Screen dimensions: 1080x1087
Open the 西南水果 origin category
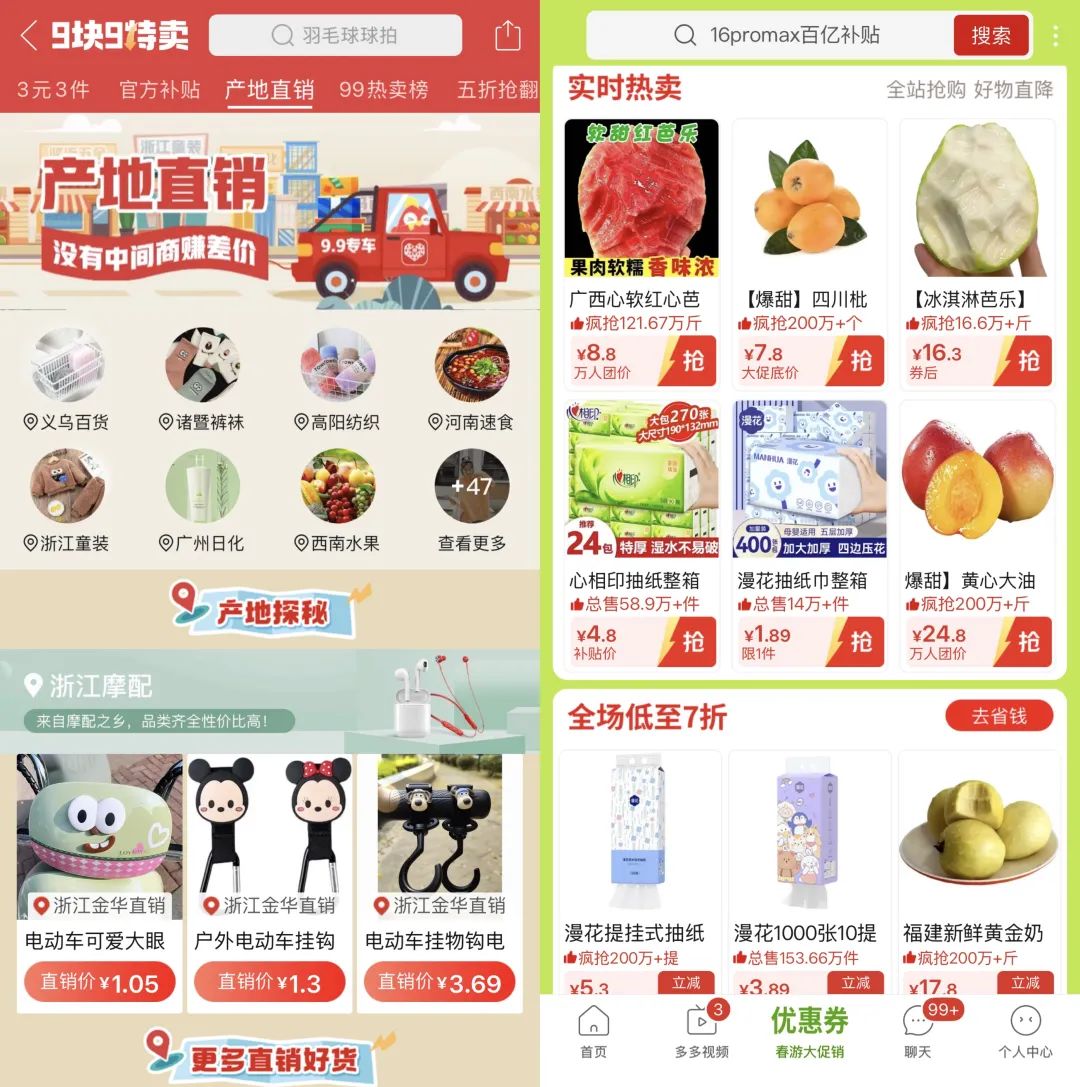pyautogui.click(x=337, y=501)
